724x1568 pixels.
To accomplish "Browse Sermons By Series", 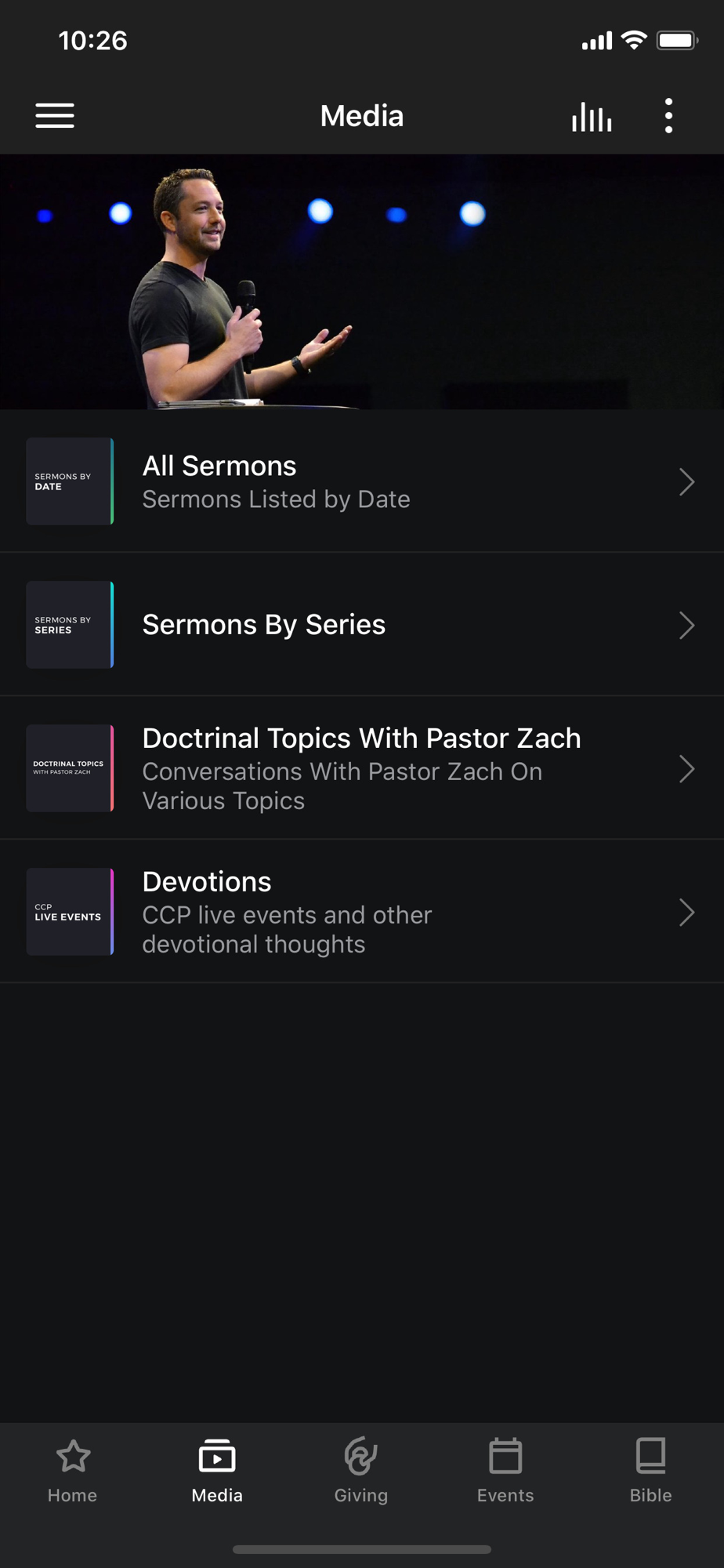I will coord(362,625).
